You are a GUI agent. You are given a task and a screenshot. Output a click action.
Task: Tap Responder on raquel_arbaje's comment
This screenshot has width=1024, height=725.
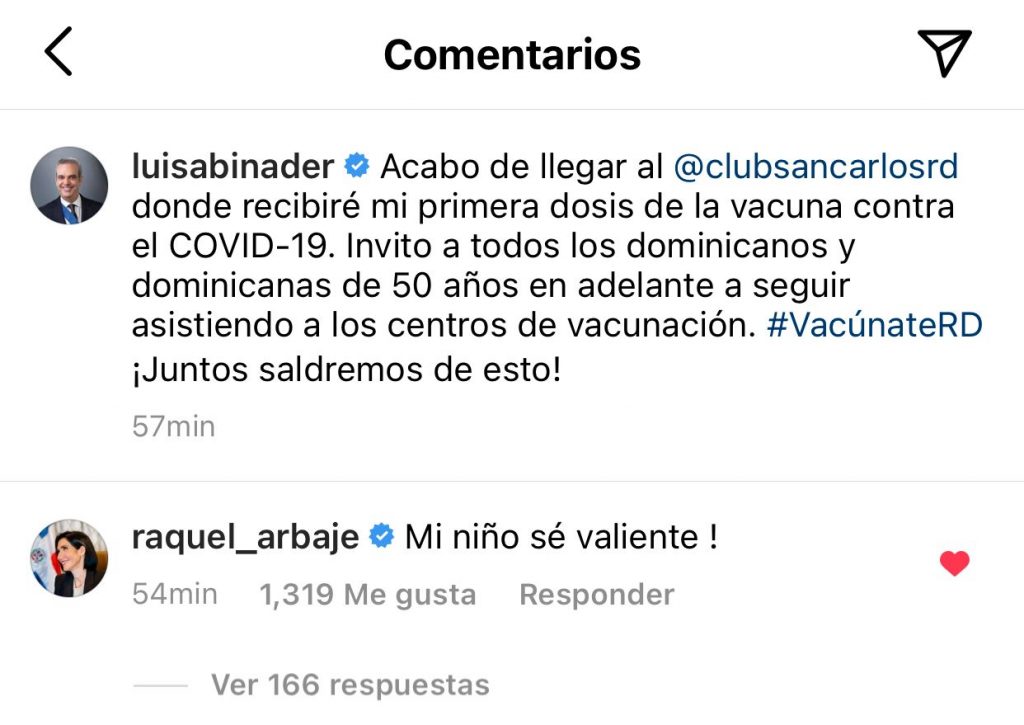[x=597, y=595]
